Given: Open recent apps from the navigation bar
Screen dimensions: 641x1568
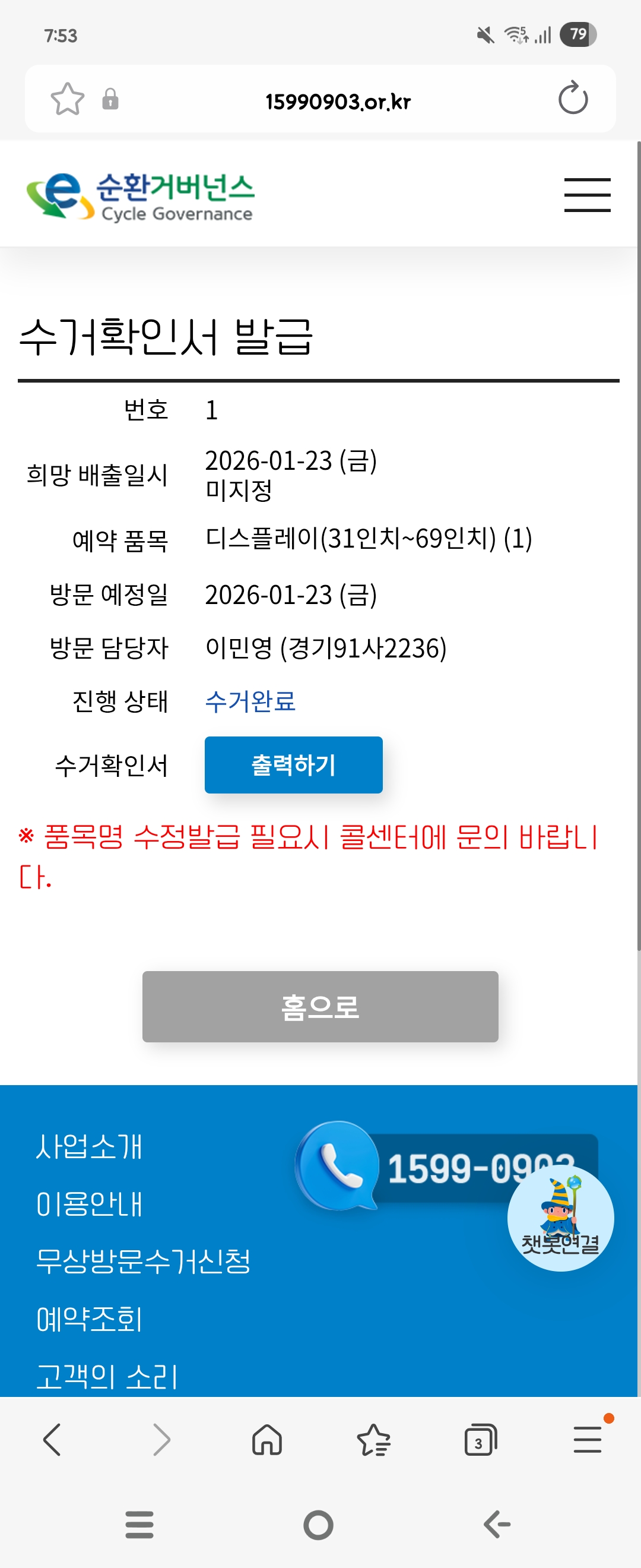Looking at the screenshot, I should (139, 1525).
